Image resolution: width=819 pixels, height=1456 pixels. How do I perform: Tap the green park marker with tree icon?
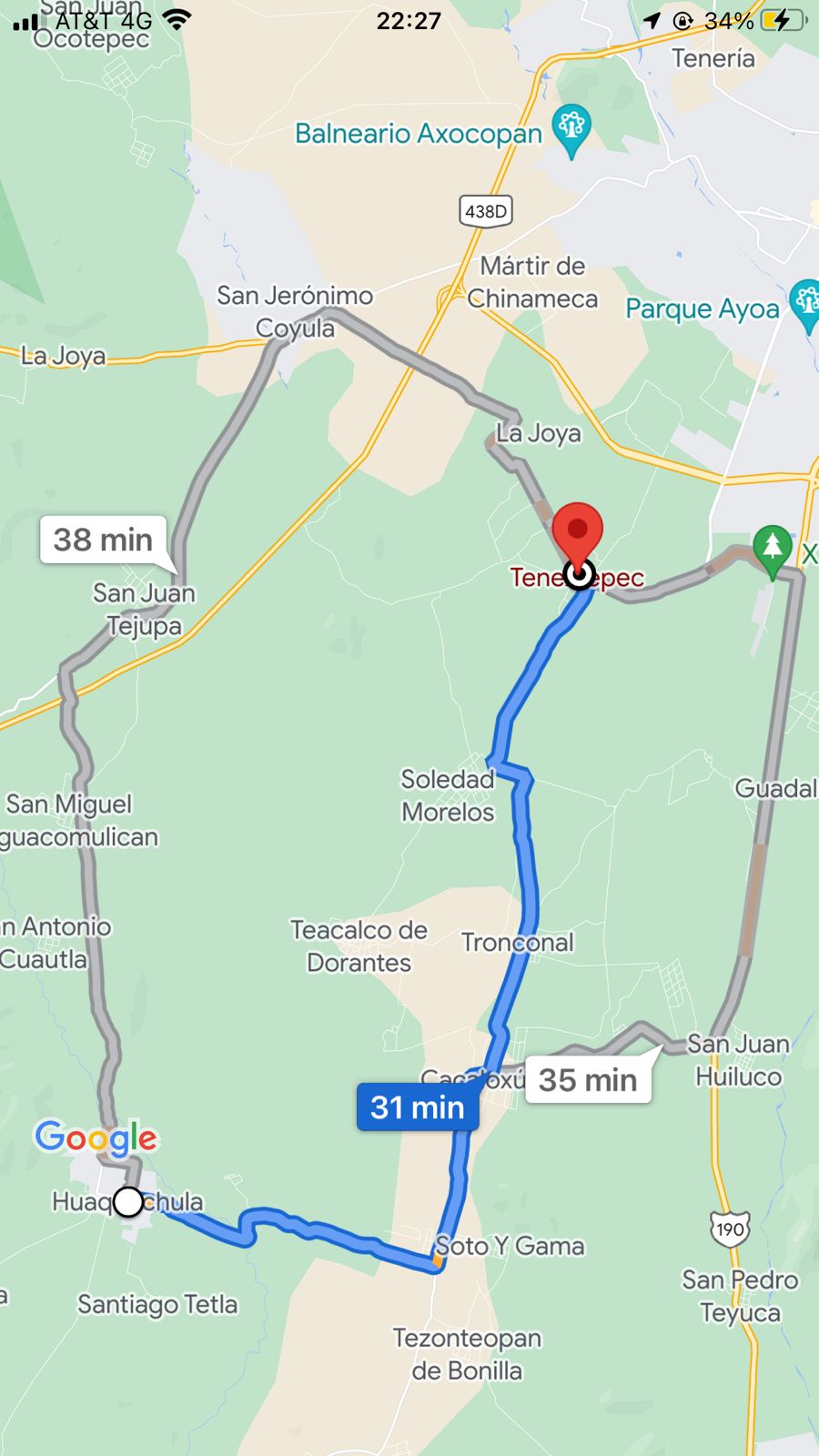click(772, 547)
